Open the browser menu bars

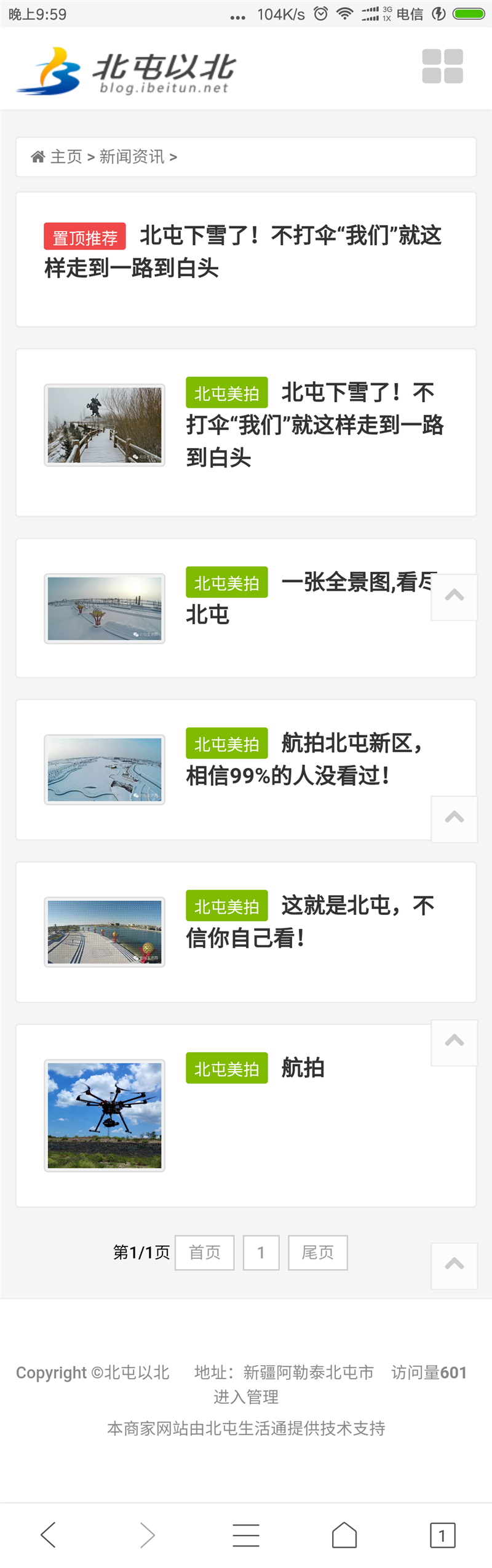(246, 1535)
